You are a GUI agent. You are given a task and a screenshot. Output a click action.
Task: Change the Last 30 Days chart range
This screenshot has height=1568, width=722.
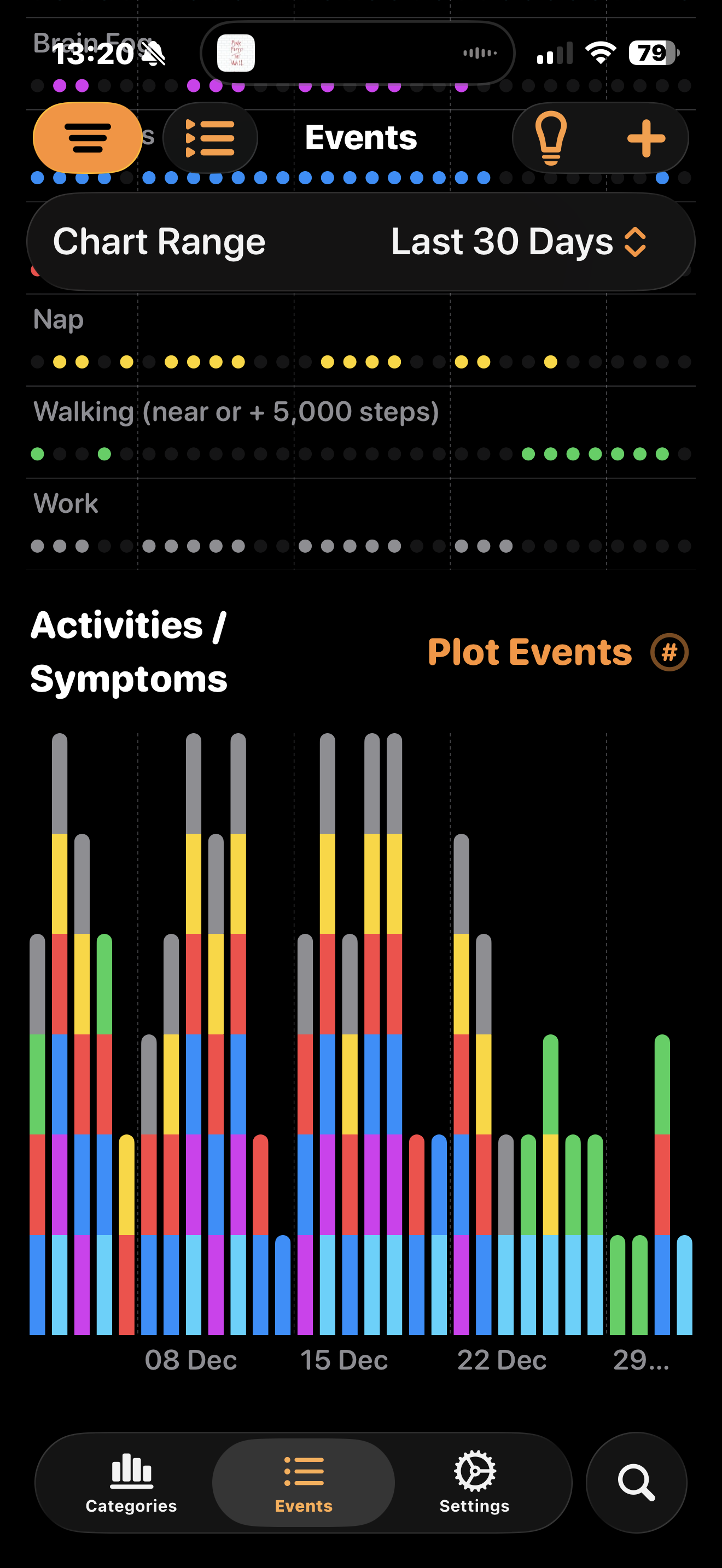coord(517,242)
